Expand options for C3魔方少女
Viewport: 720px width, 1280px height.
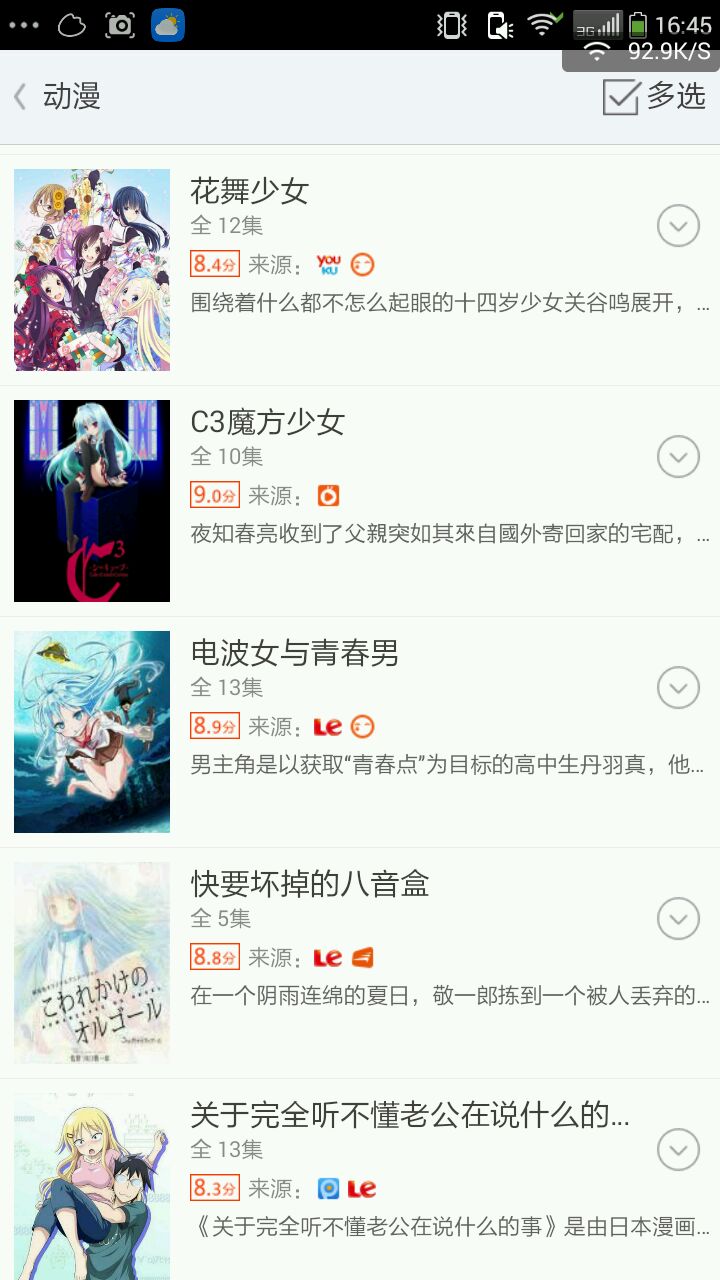tap(678, 457)
